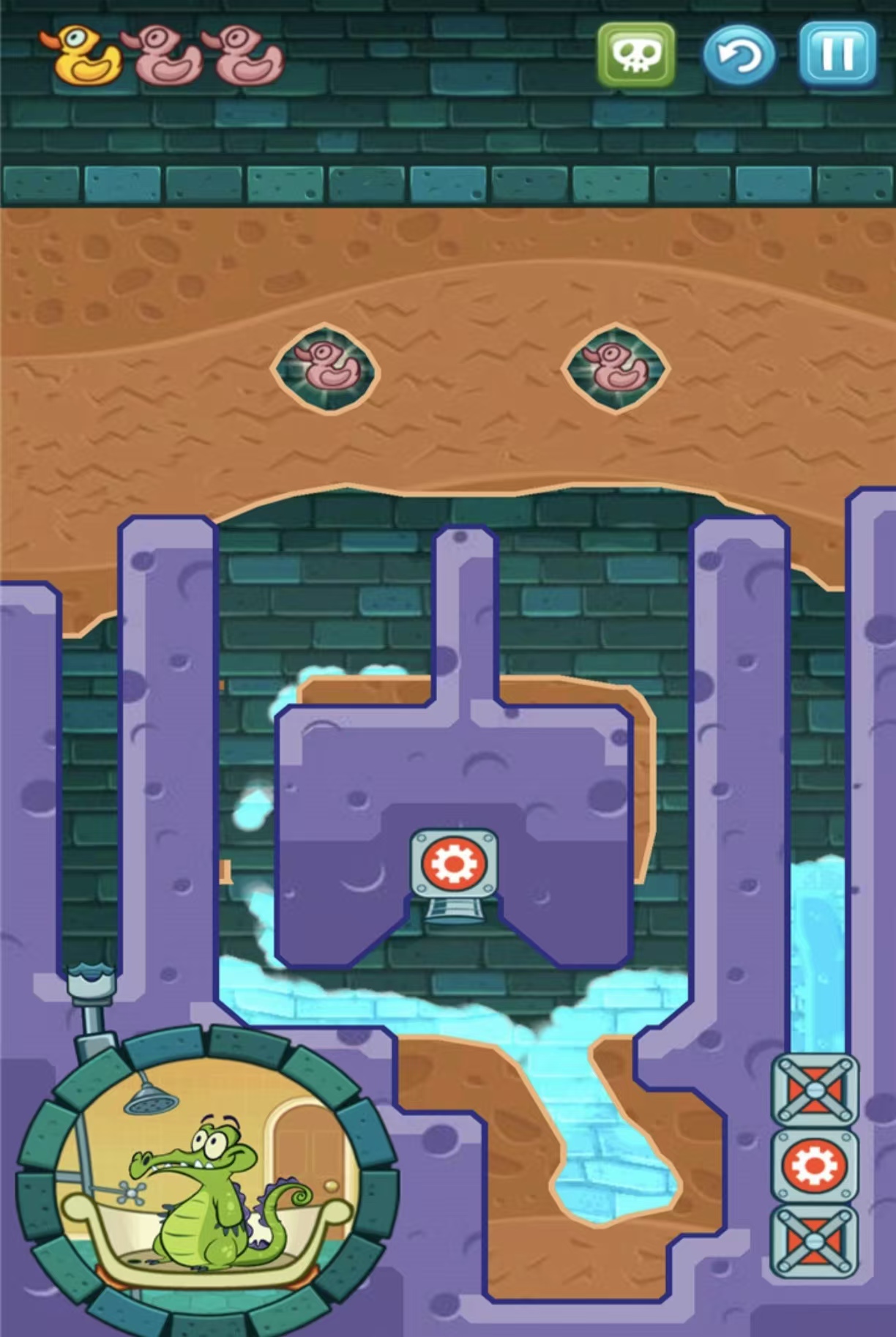Tap the green skull hint button
896x1337 pixels.
635,55
